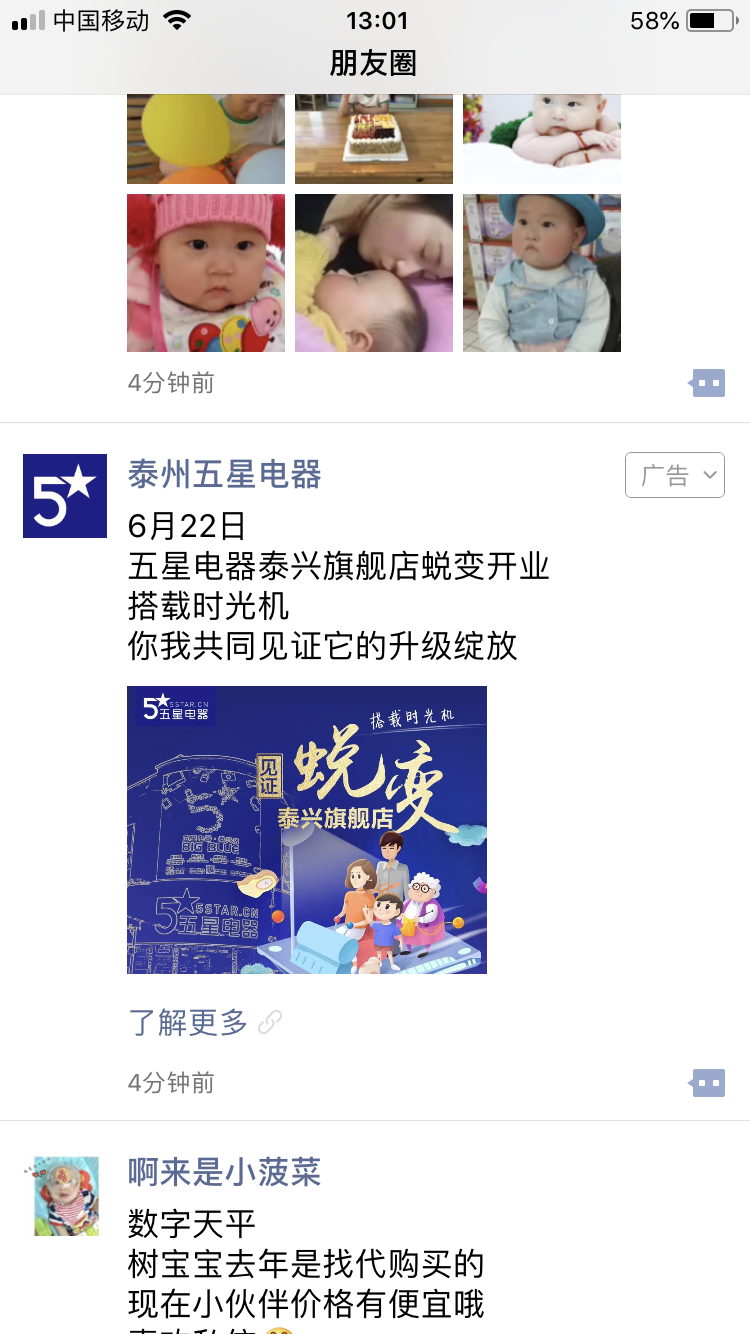The image size is (750, 1334).
Task: Open the 泰州五星电器 profile name
Action: point(225,474)
